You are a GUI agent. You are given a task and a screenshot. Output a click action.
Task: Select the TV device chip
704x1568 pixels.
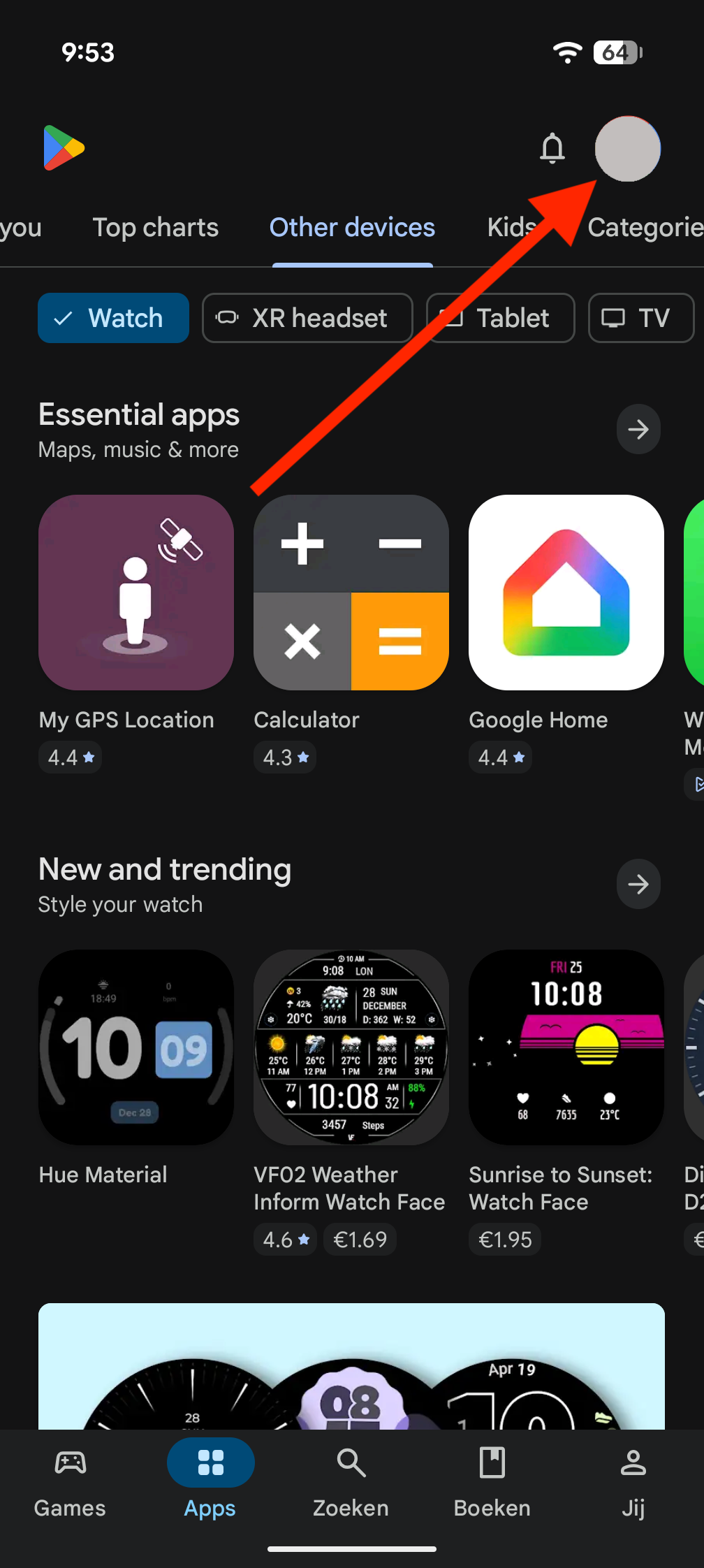pos(640,318)
